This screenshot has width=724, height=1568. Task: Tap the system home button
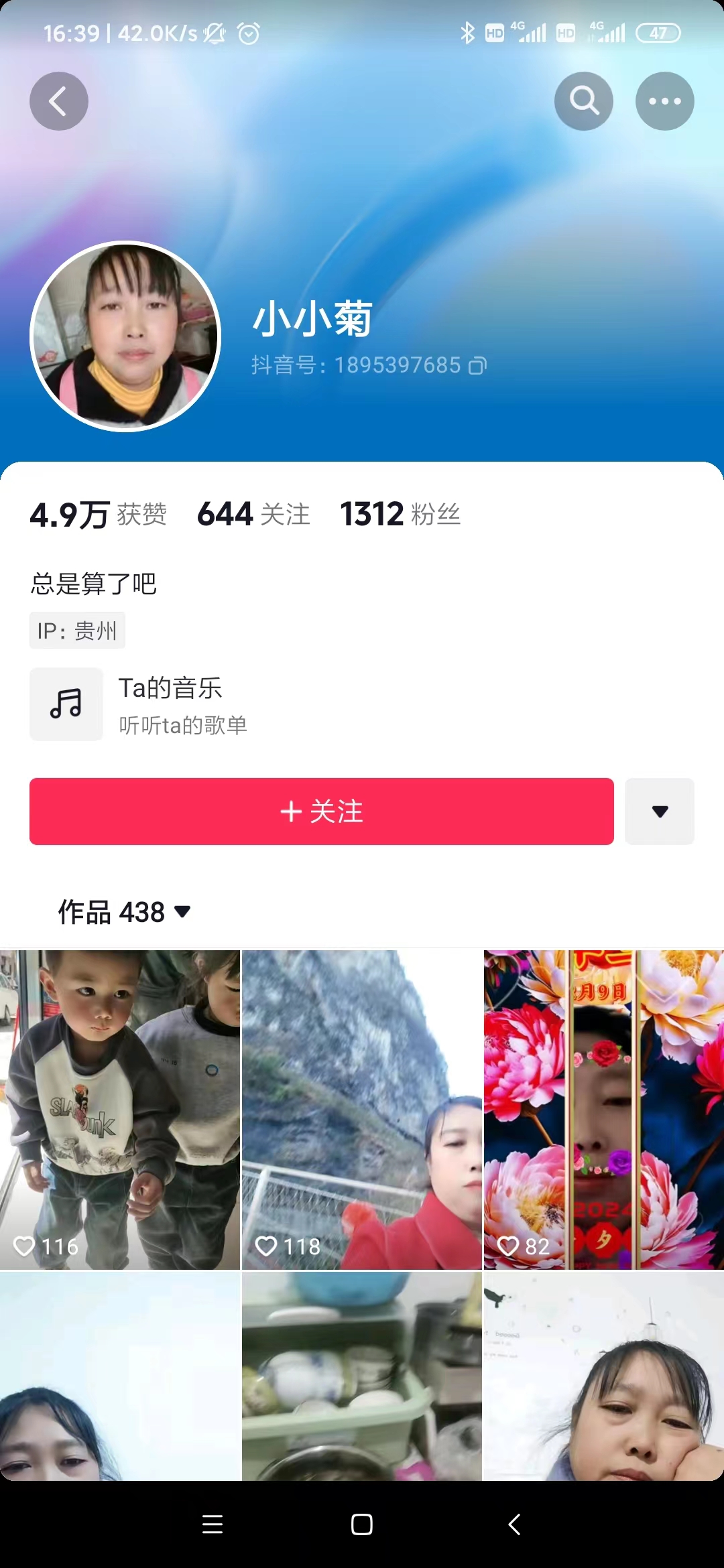tap(362, 1524)
